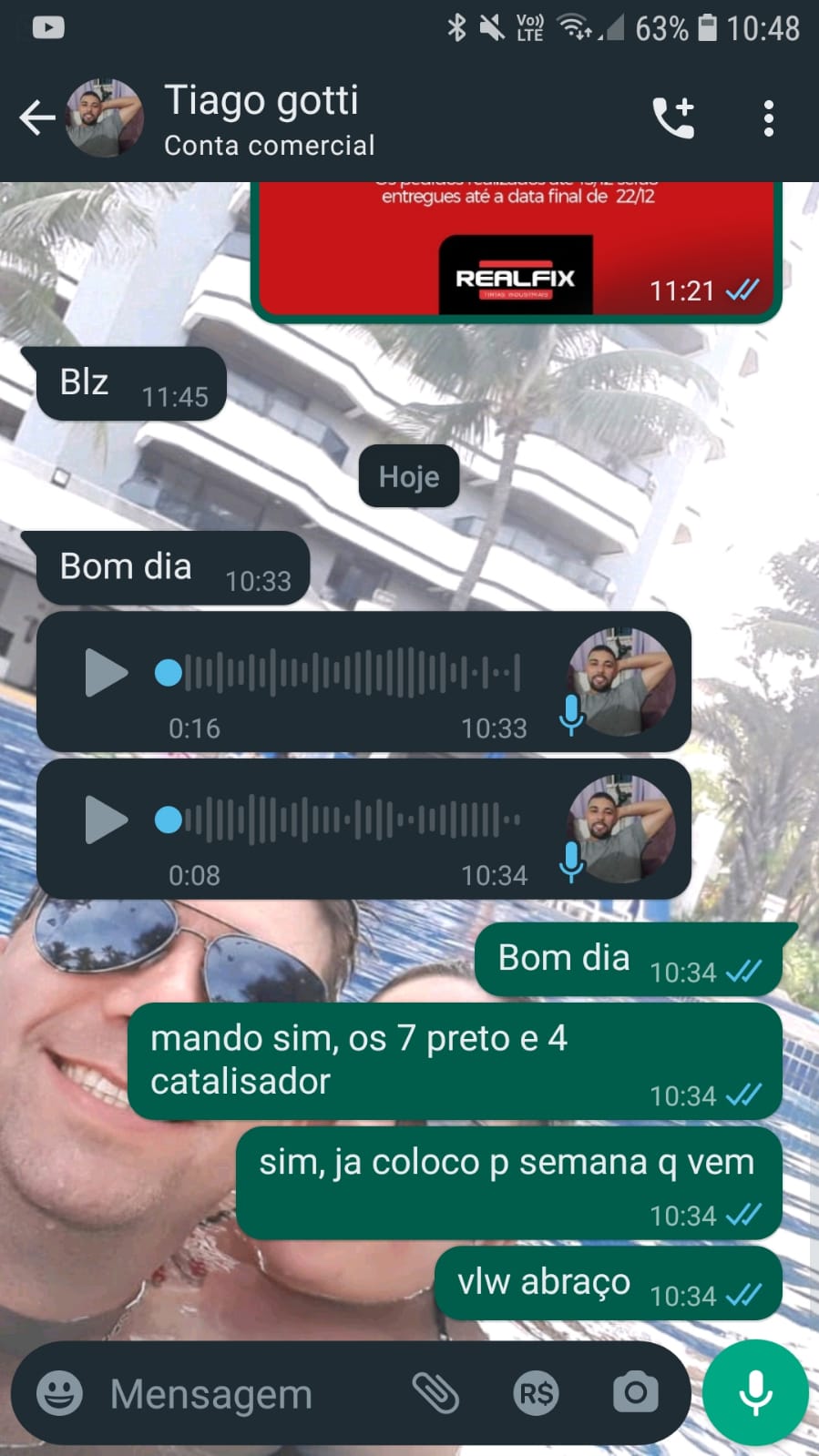The image size is (819, 1456).
Task: Open the camera to take a photo
Action: [635, 1393]
